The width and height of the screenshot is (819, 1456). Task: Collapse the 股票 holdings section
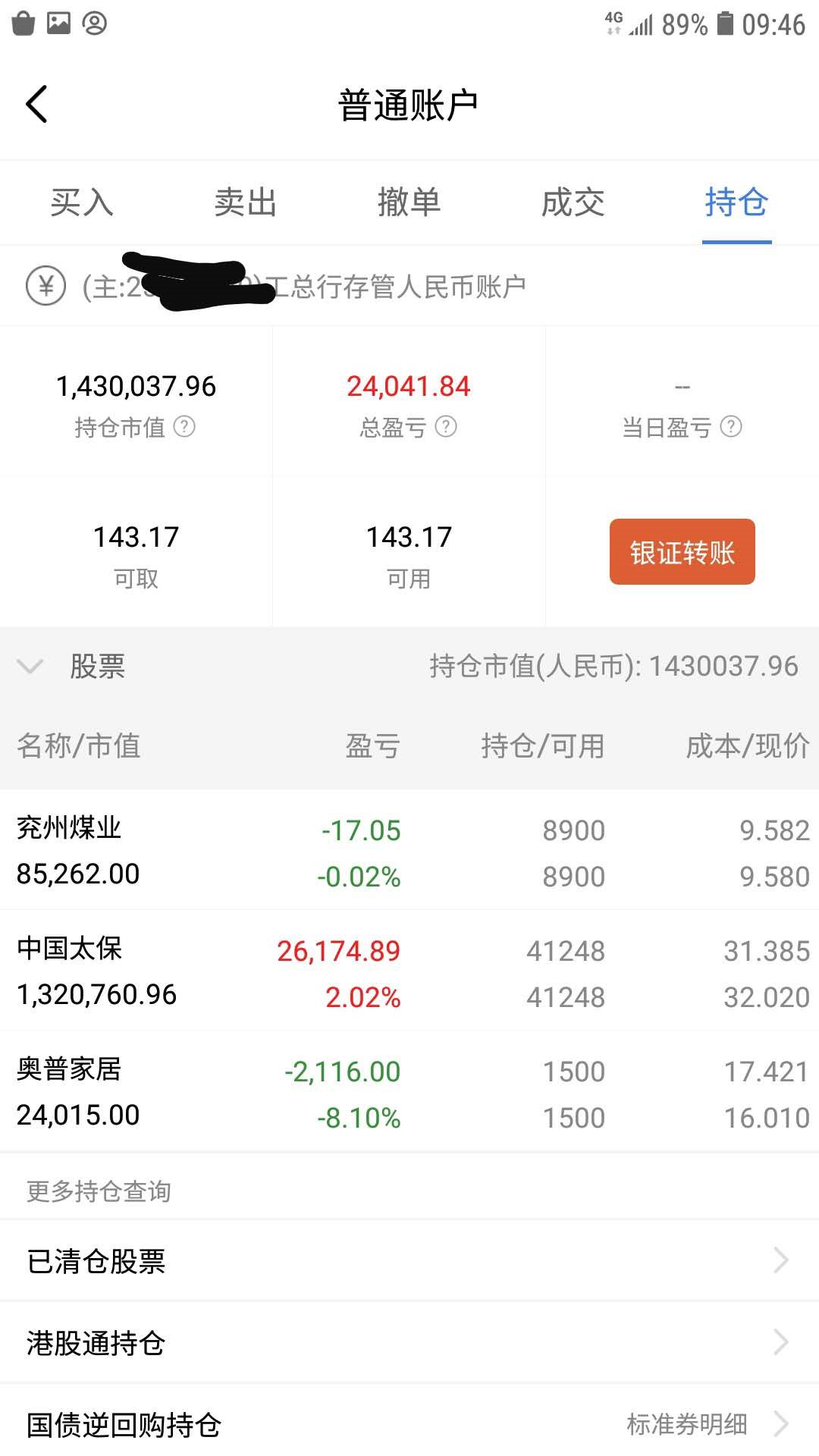point(30,667)
